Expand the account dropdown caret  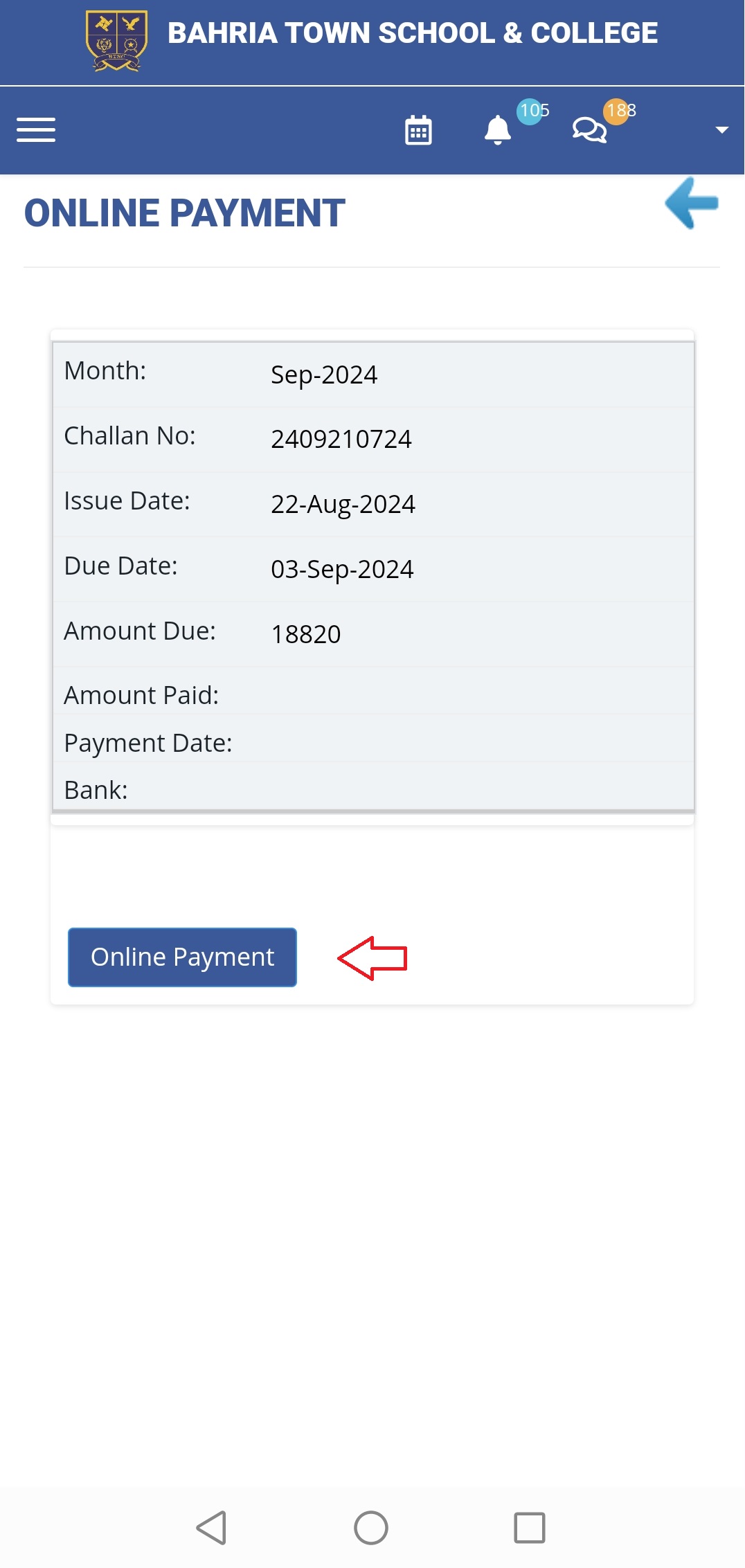click(x=722, y=129)
